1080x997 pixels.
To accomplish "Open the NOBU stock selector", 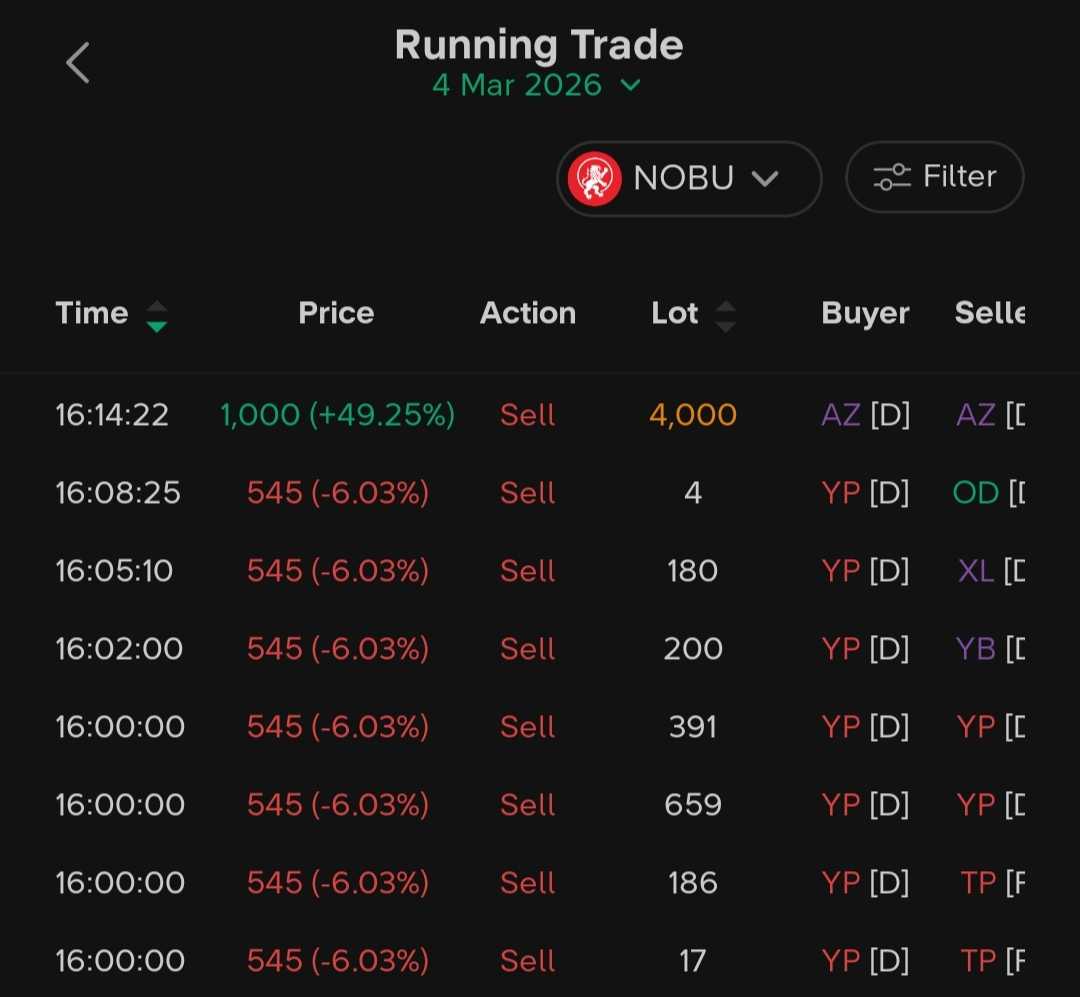I will [x=689, y=178].
